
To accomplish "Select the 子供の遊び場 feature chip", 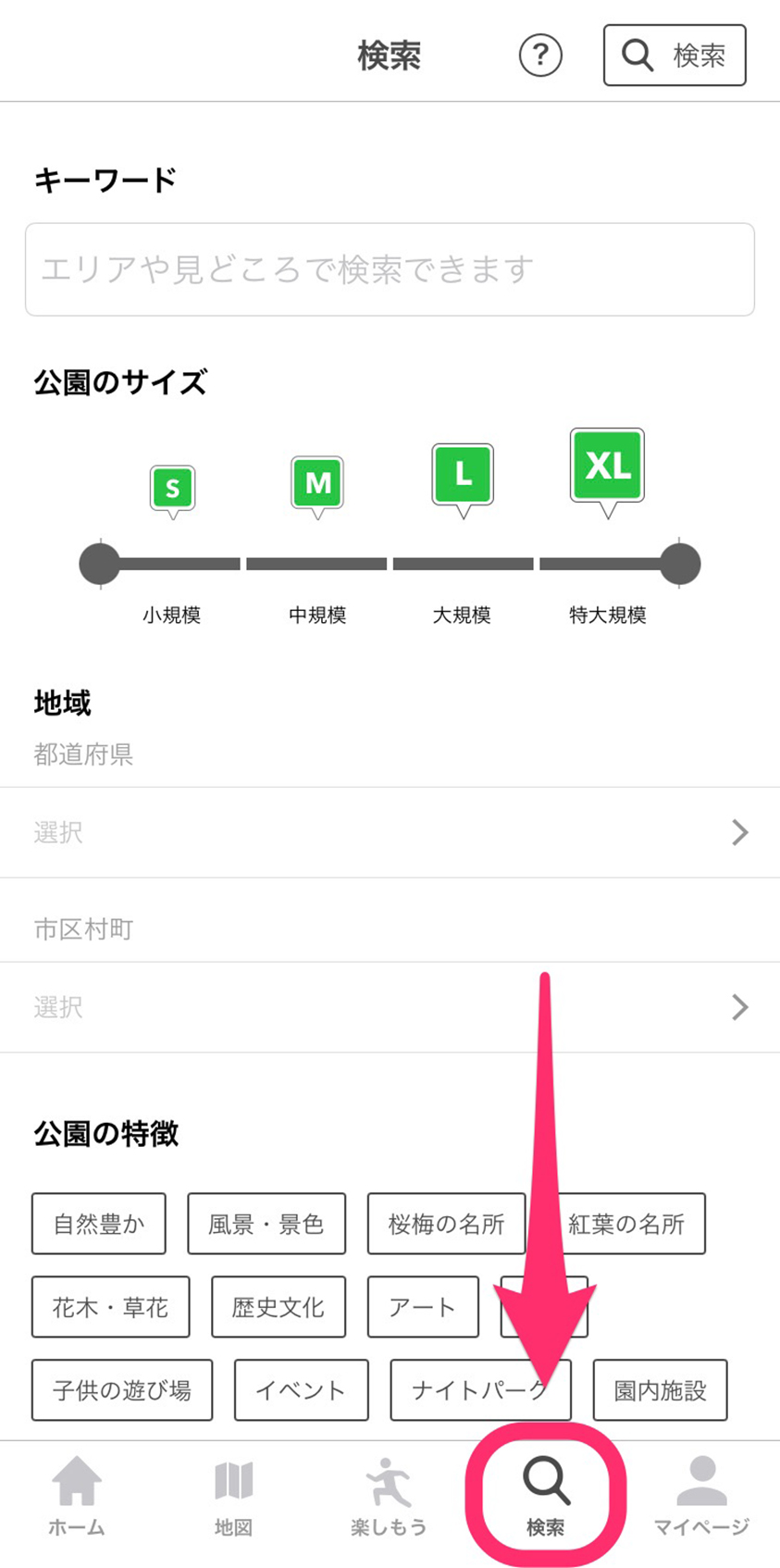I will coord(122,1390).
